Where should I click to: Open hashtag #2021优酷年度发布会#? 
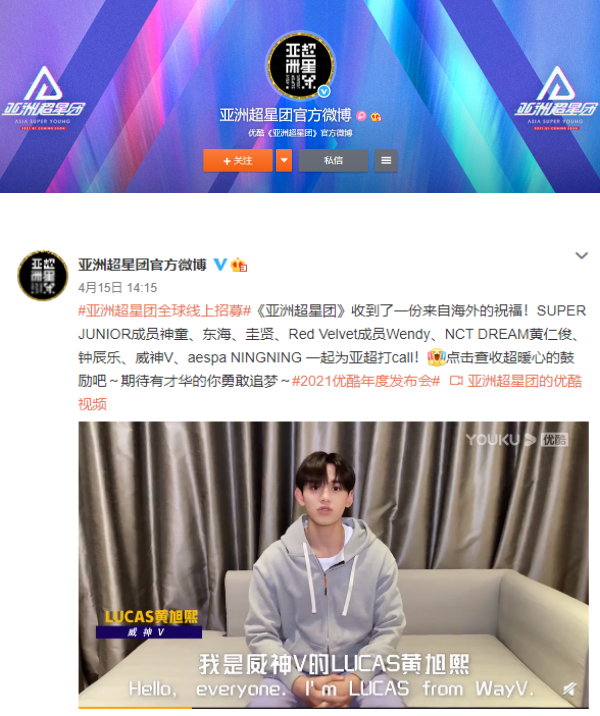click(x=365, y=381)
